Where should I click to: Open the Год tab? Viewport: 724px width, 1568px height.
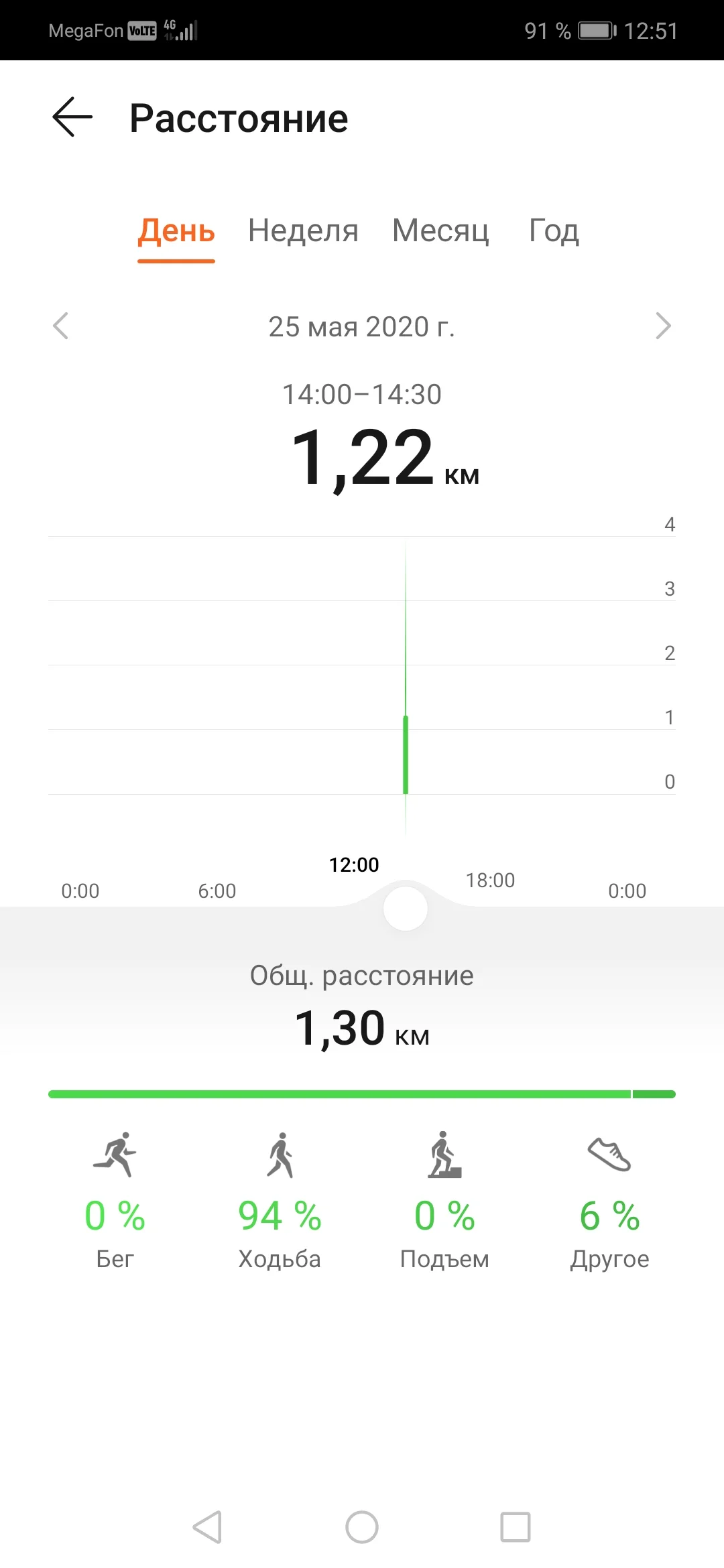[x=554, y=231]
